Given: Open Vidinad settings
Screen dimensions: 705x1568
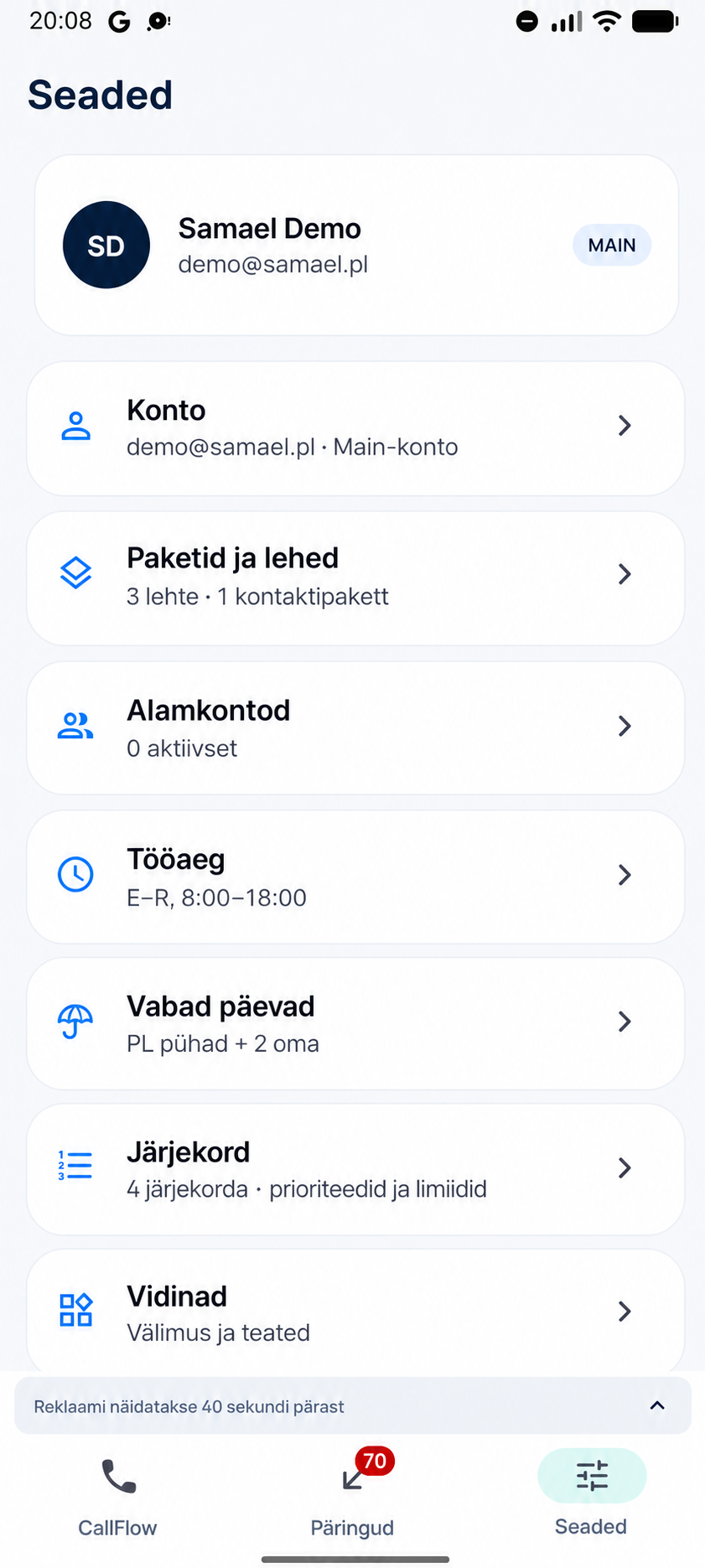Looking at the screenshot, I should click(x=355, y=1312).
